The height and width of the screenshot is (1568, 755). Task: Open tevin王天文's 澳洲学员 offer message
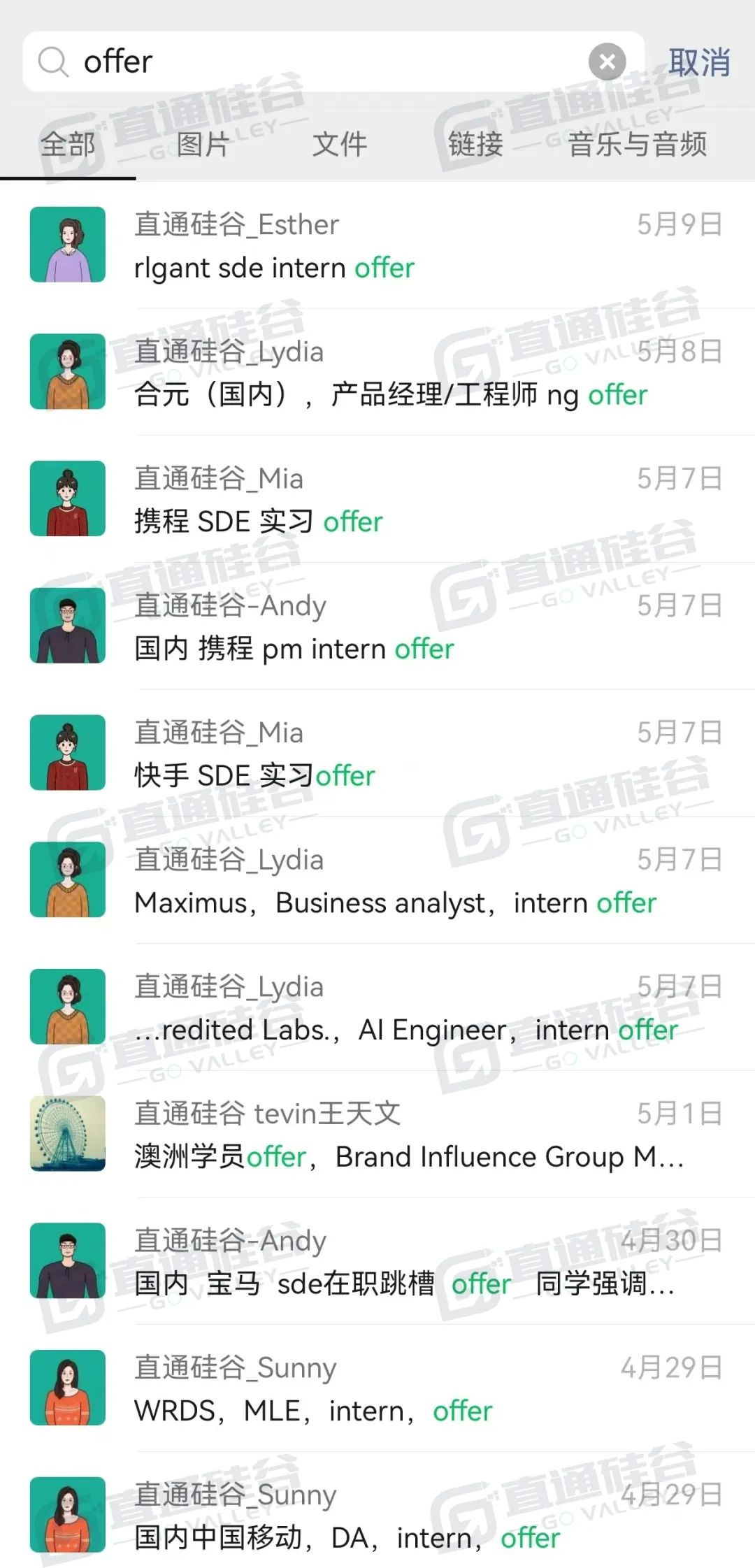(377, 1135)
